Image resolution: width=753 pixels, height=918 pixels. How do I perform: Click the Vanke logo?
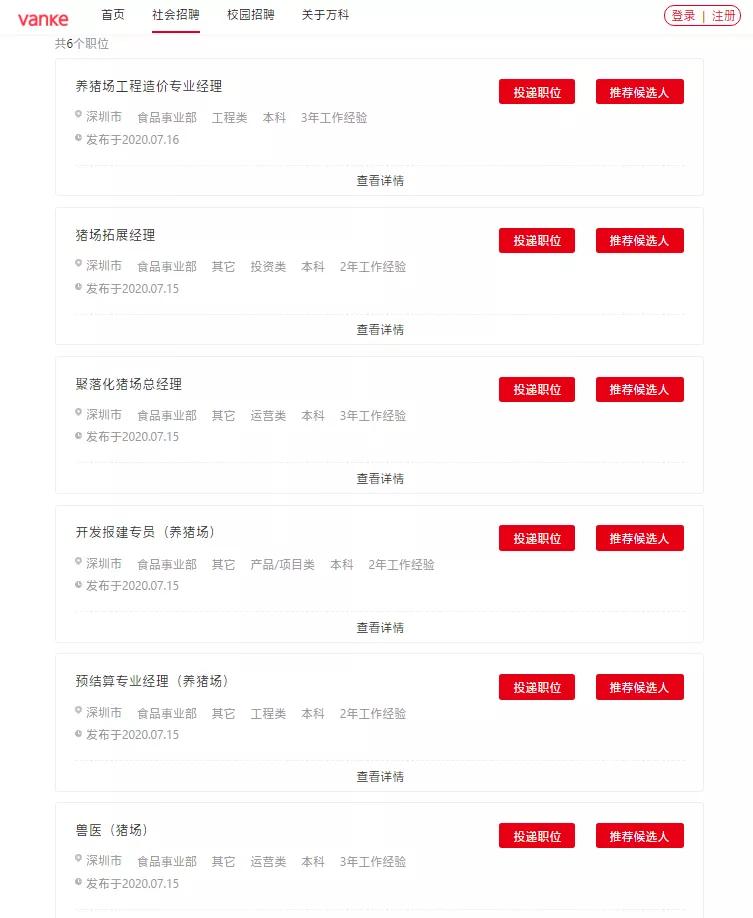coord(42,15)
